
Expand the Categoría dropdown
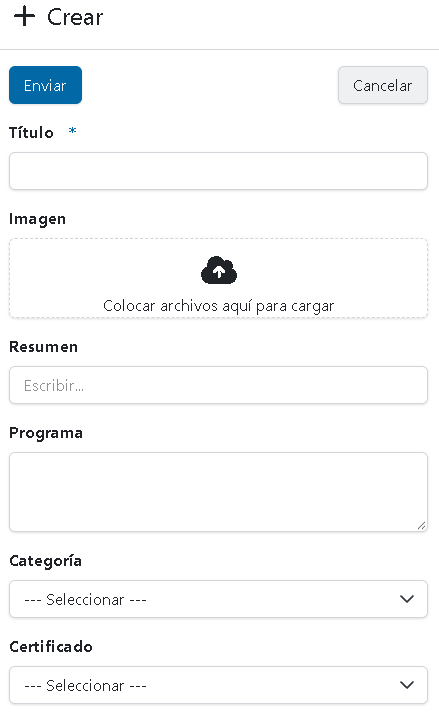[x=218, y=599]
